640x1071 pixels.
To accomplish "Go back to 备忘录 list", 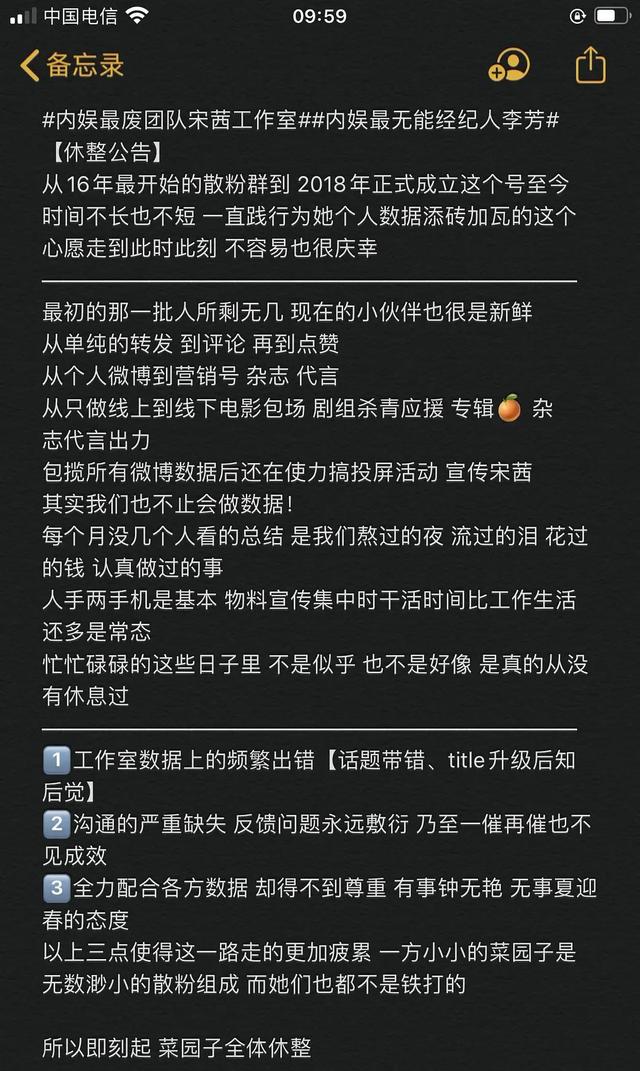I will [72, 66].
